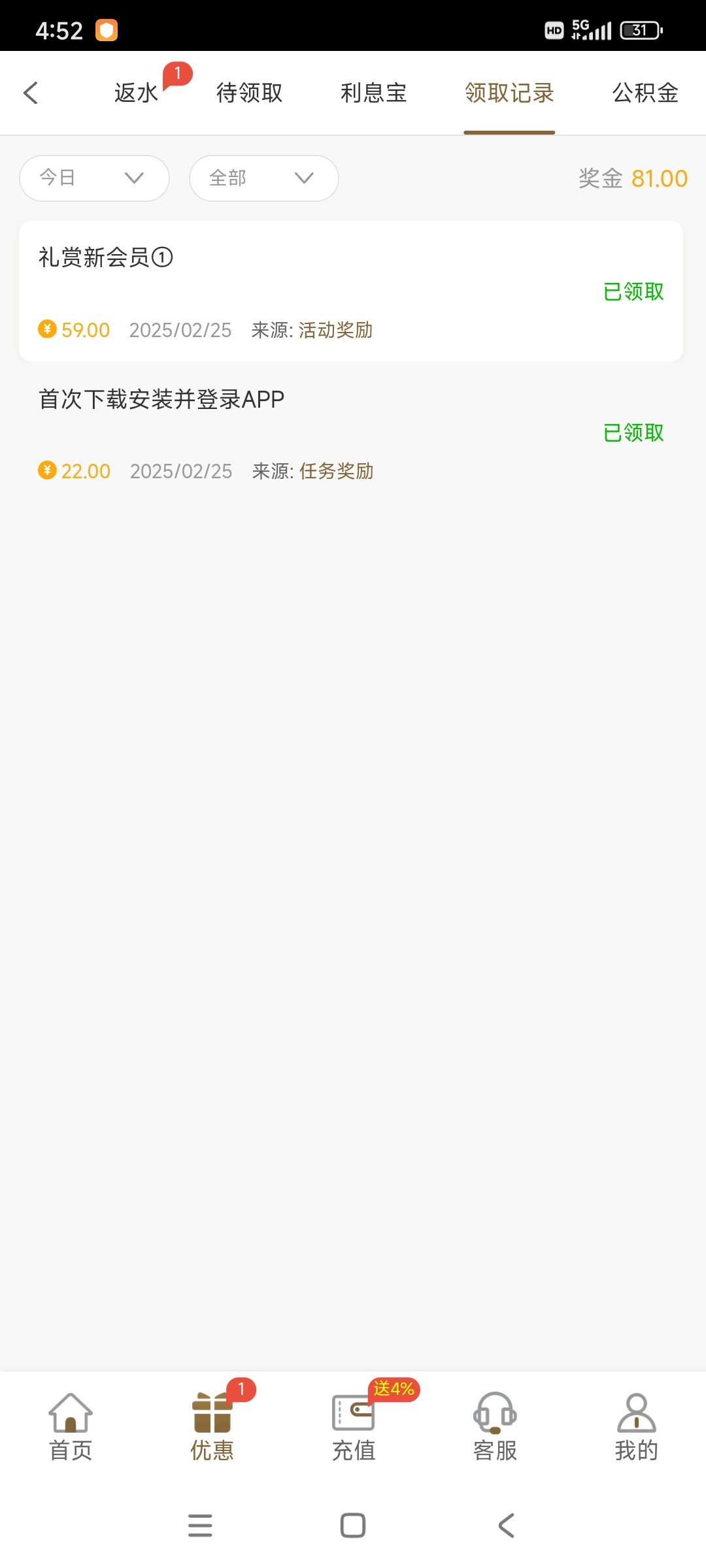
Task: Go back using the top-left arrow
Action: (x=31, y=93)
